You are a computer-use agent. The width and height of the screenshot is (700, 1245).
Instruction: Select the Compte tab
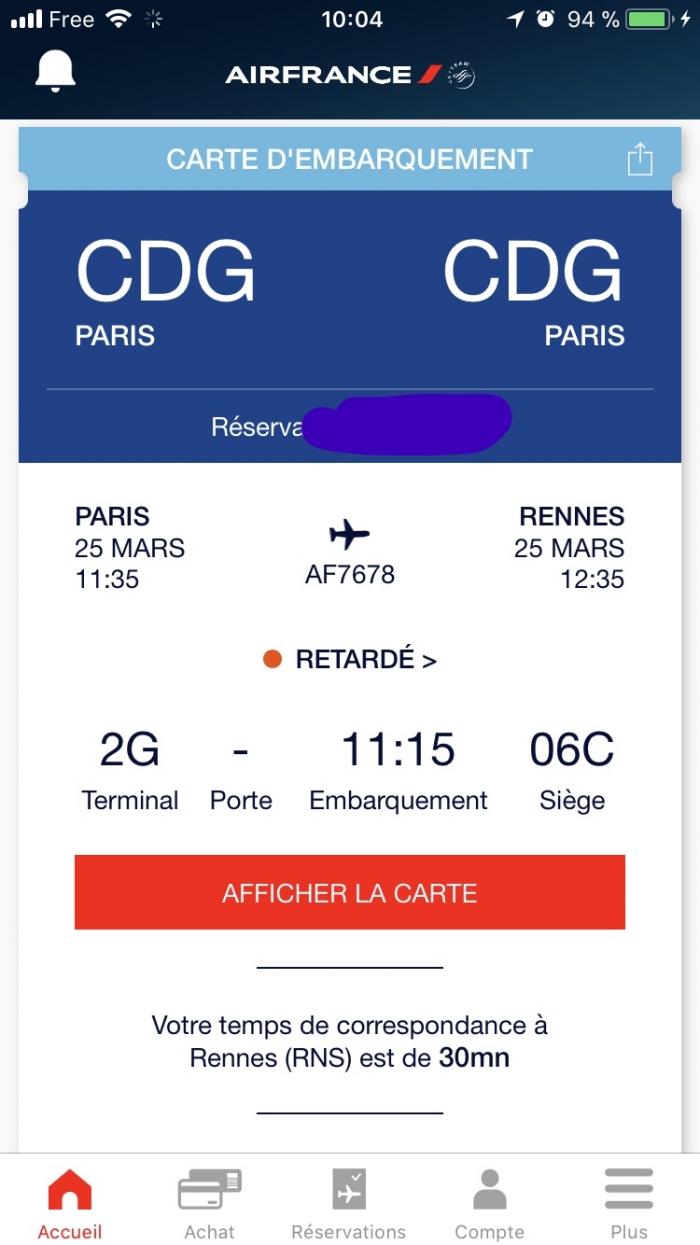point(489,1203)
